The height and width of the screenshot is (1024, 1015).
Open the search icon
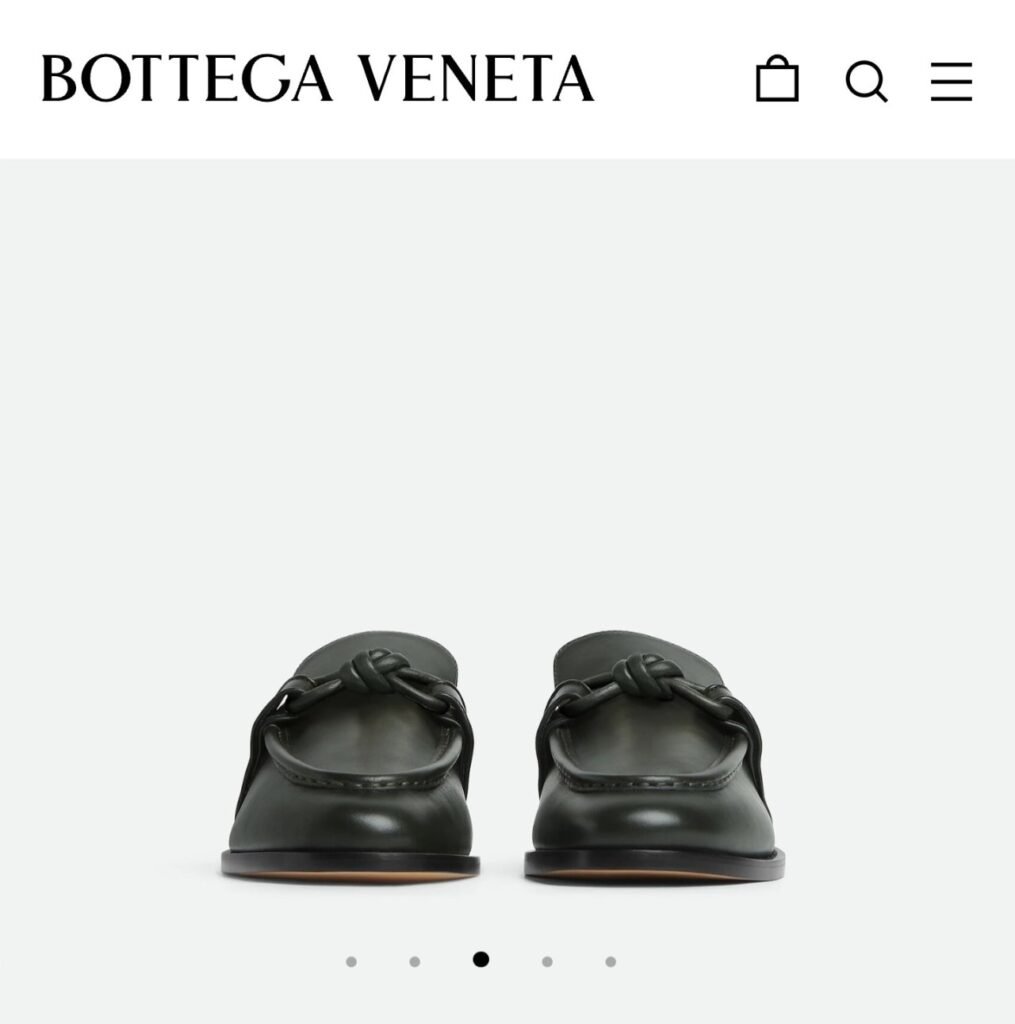click(866, 81)
